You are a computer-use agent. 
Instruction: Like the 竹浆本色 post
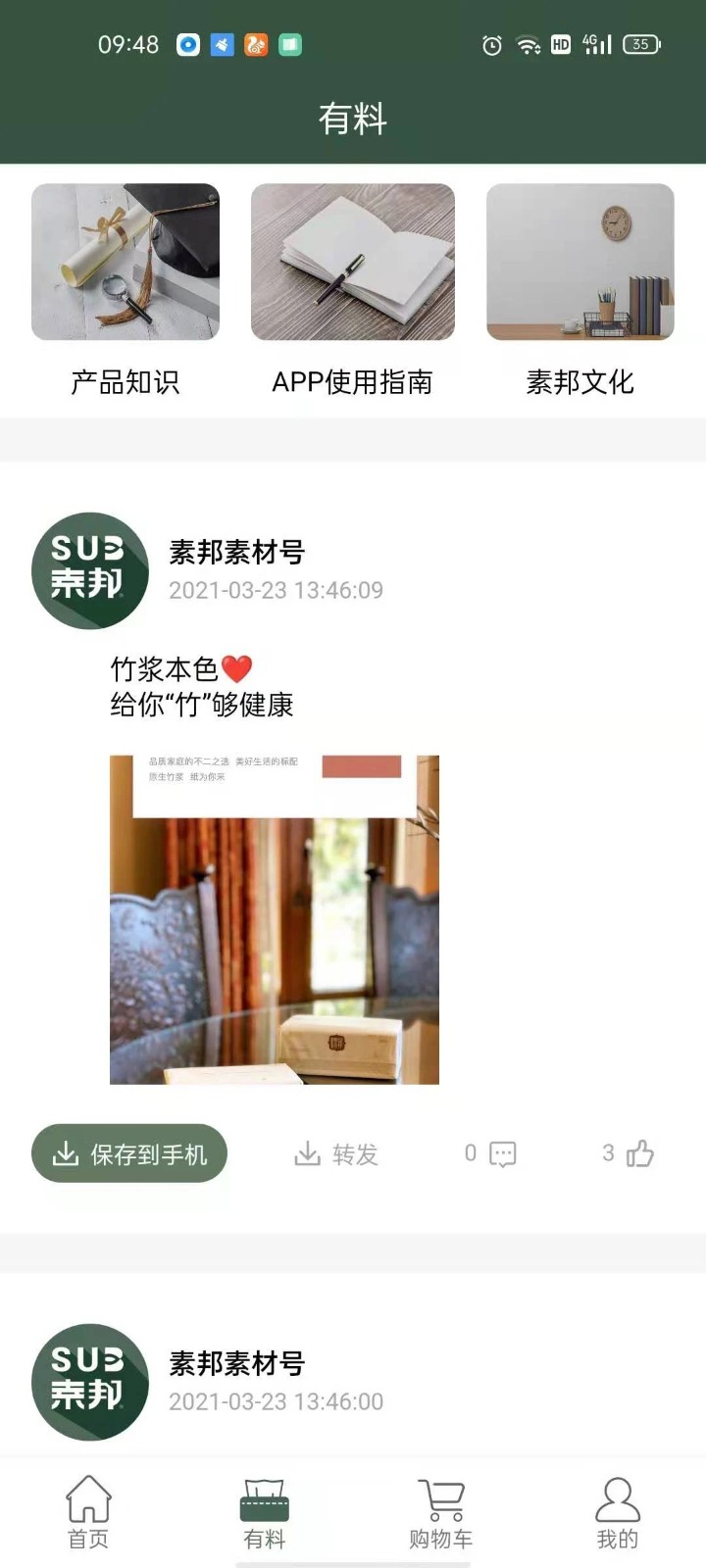pos(629,1153)
